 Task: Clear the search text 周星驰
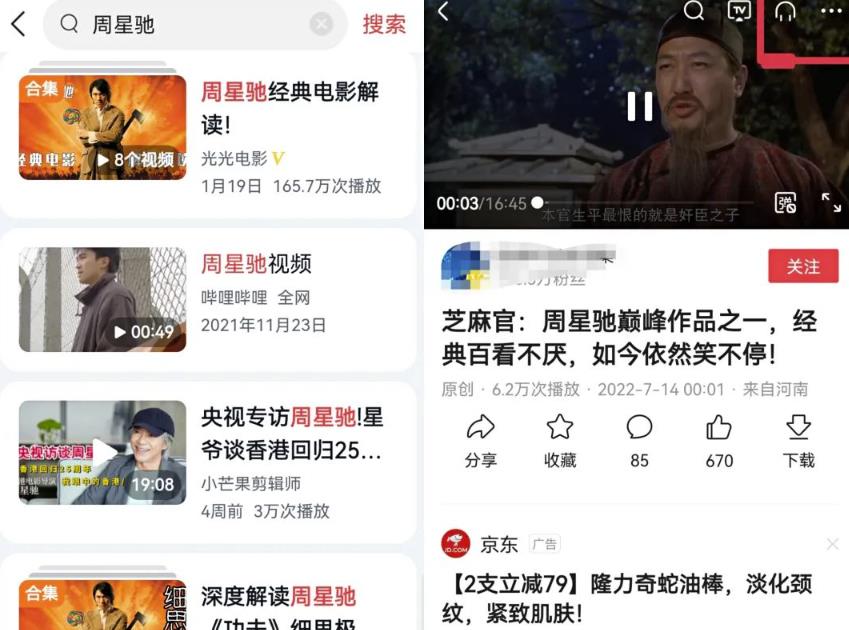320,24
